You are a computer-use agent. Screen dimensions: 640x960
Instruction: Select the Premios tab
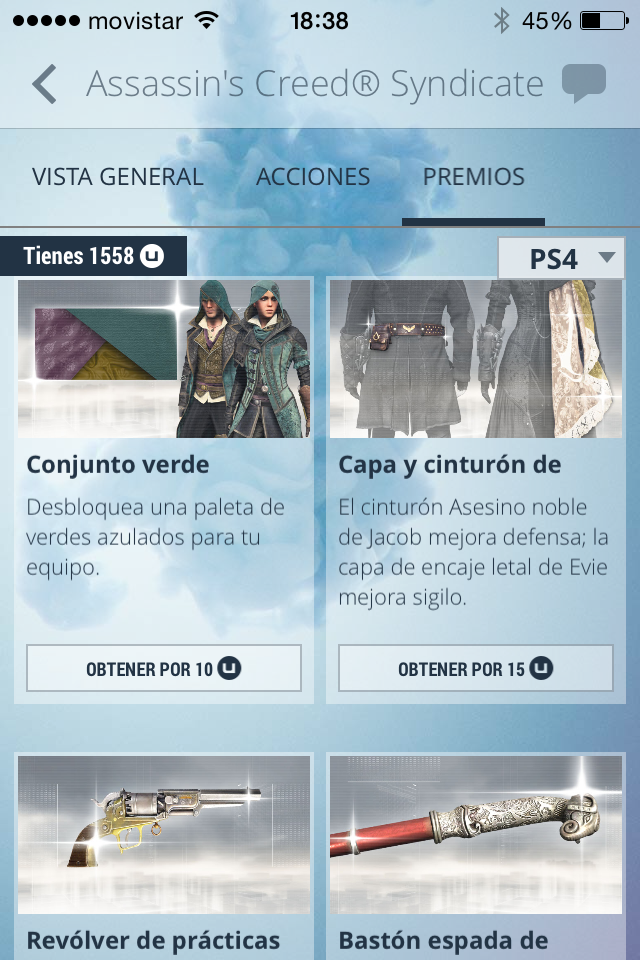click(x=473, y=177)
